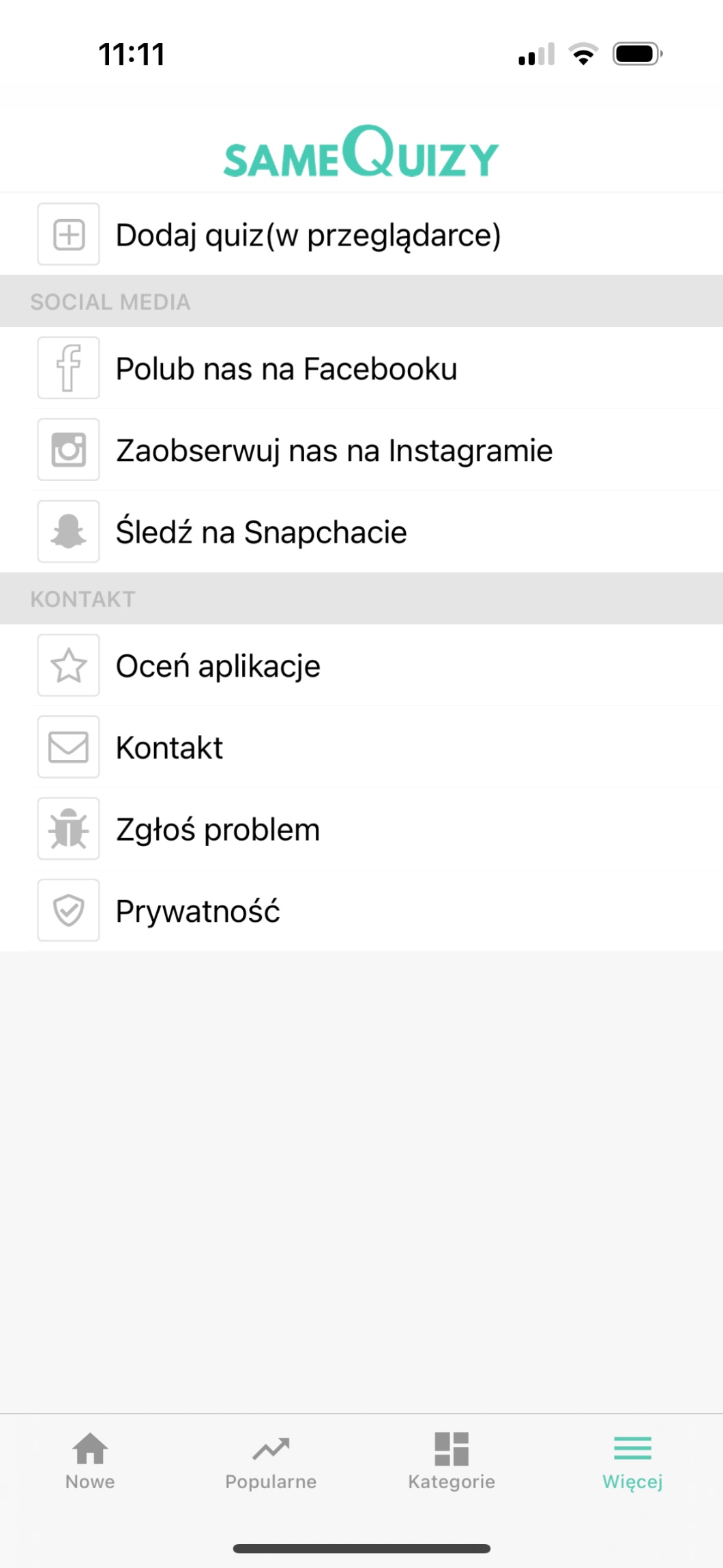This screenshot has height=1568, width=723.
Task: Open the Kategorie tab
Action: click(x=452, y=1460)
